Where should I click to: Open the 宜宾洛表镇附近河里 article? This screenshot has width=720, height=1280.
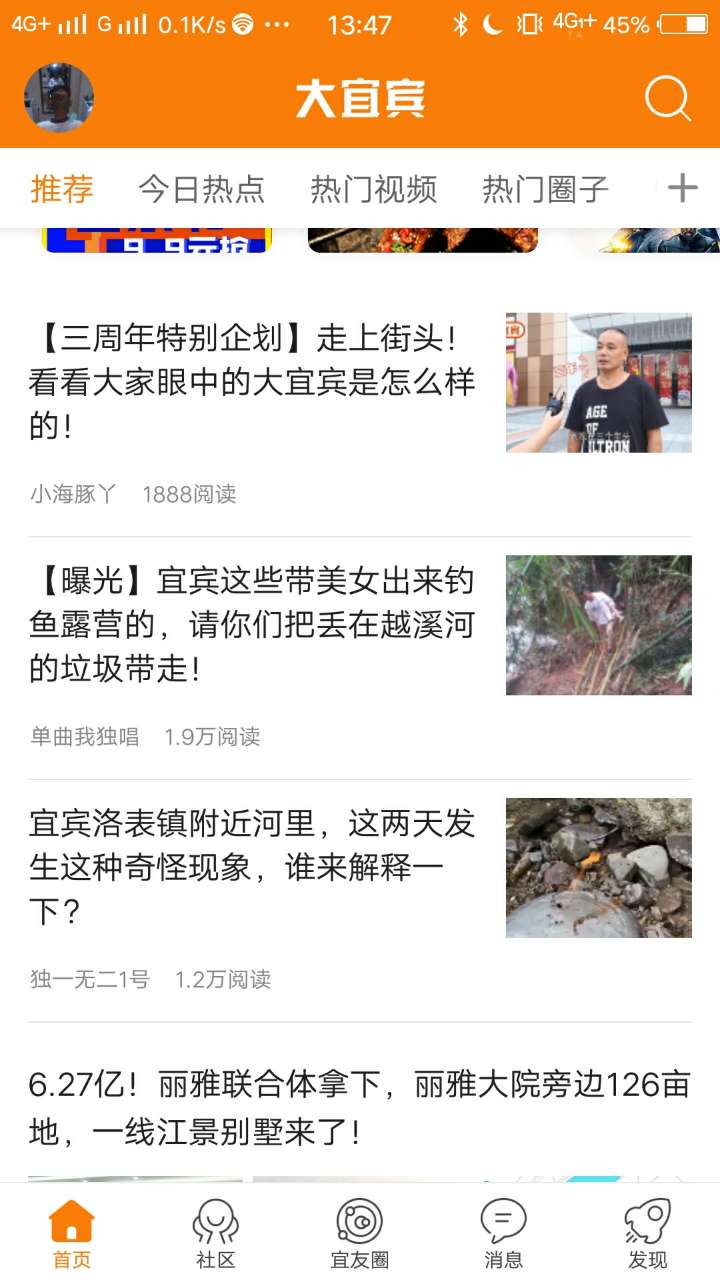click(x=252, y=867)
